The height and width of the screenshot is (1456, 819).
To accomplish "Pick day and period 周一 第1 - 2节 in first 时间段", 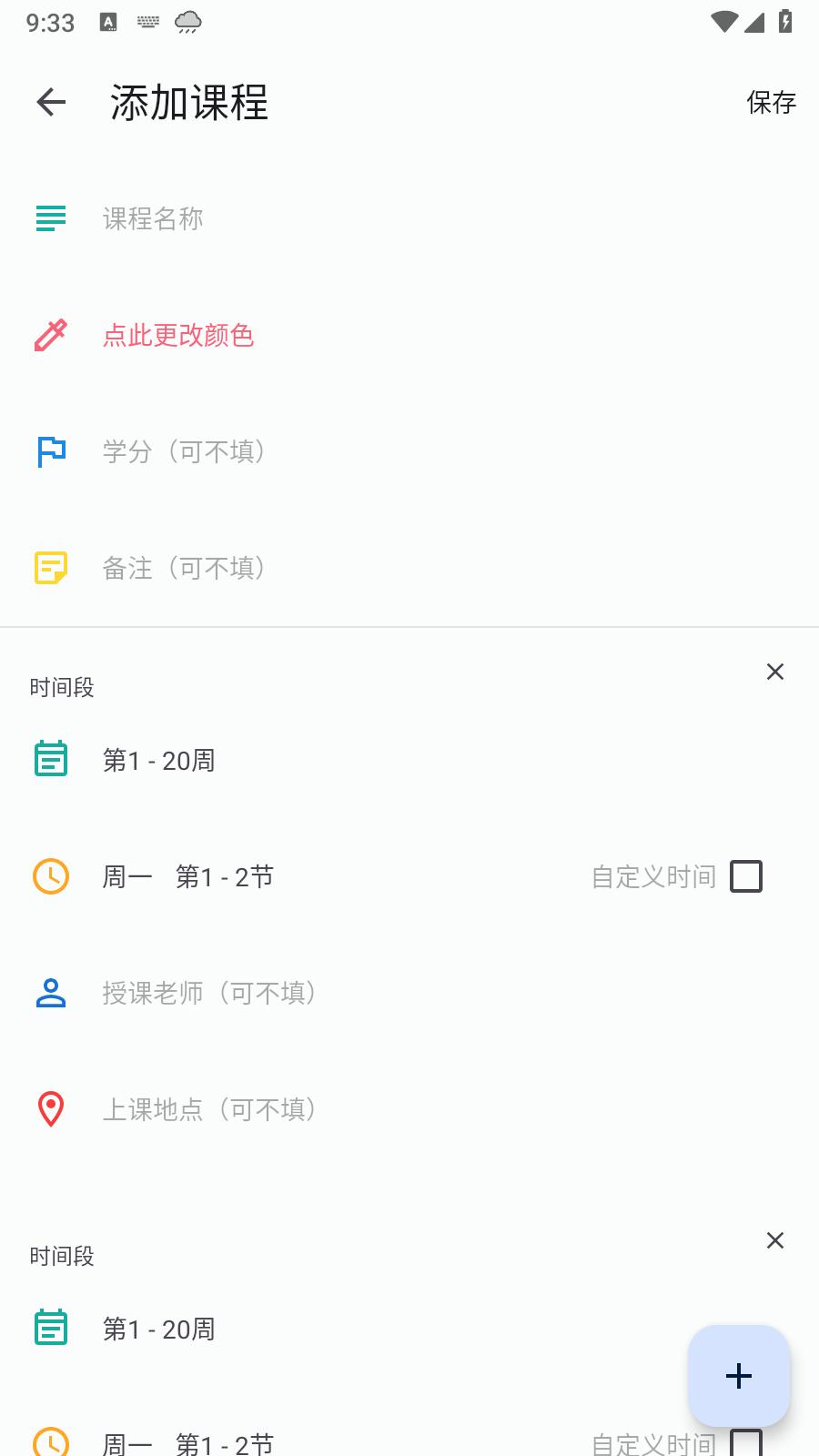I will [188, 876].
